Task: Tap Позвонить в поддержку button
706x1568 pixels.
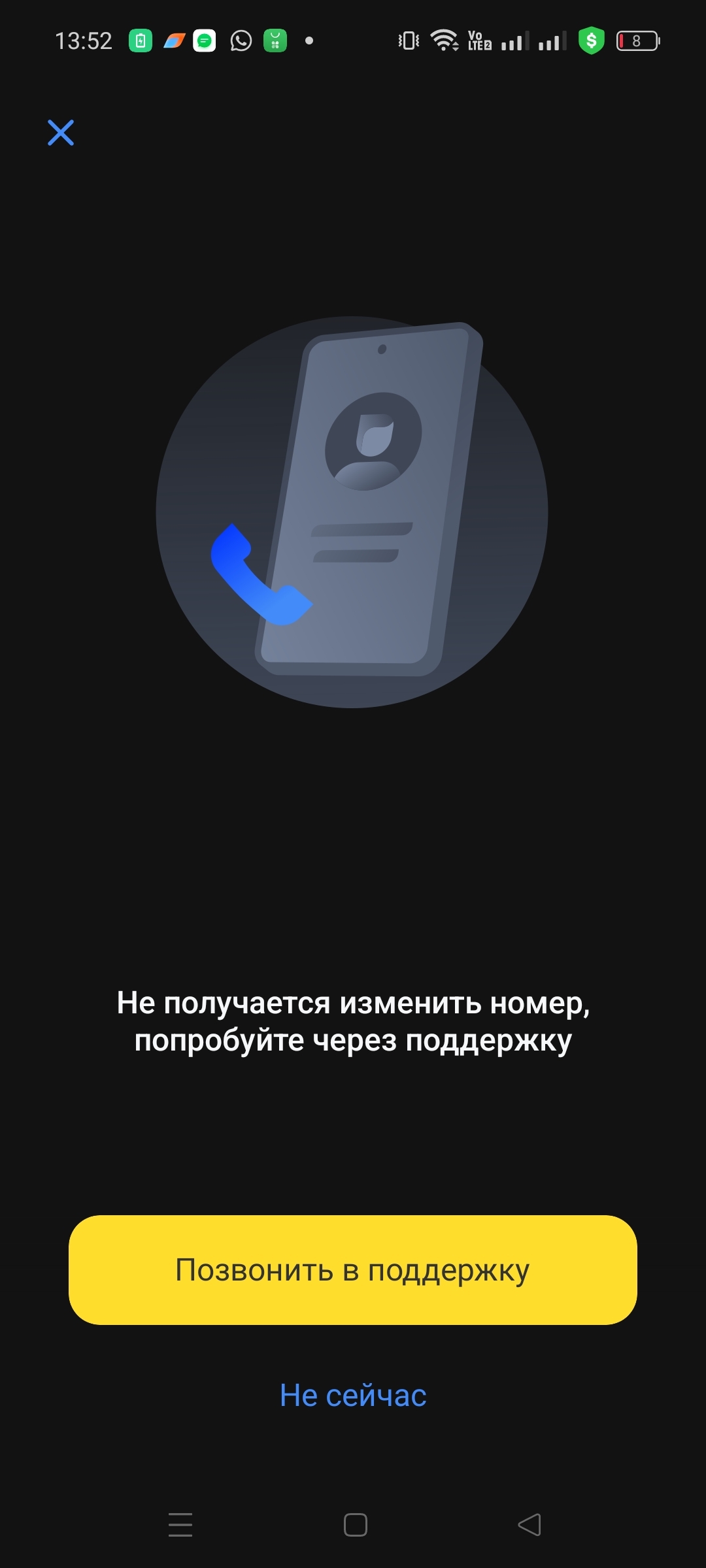Action: point(353,1269)
